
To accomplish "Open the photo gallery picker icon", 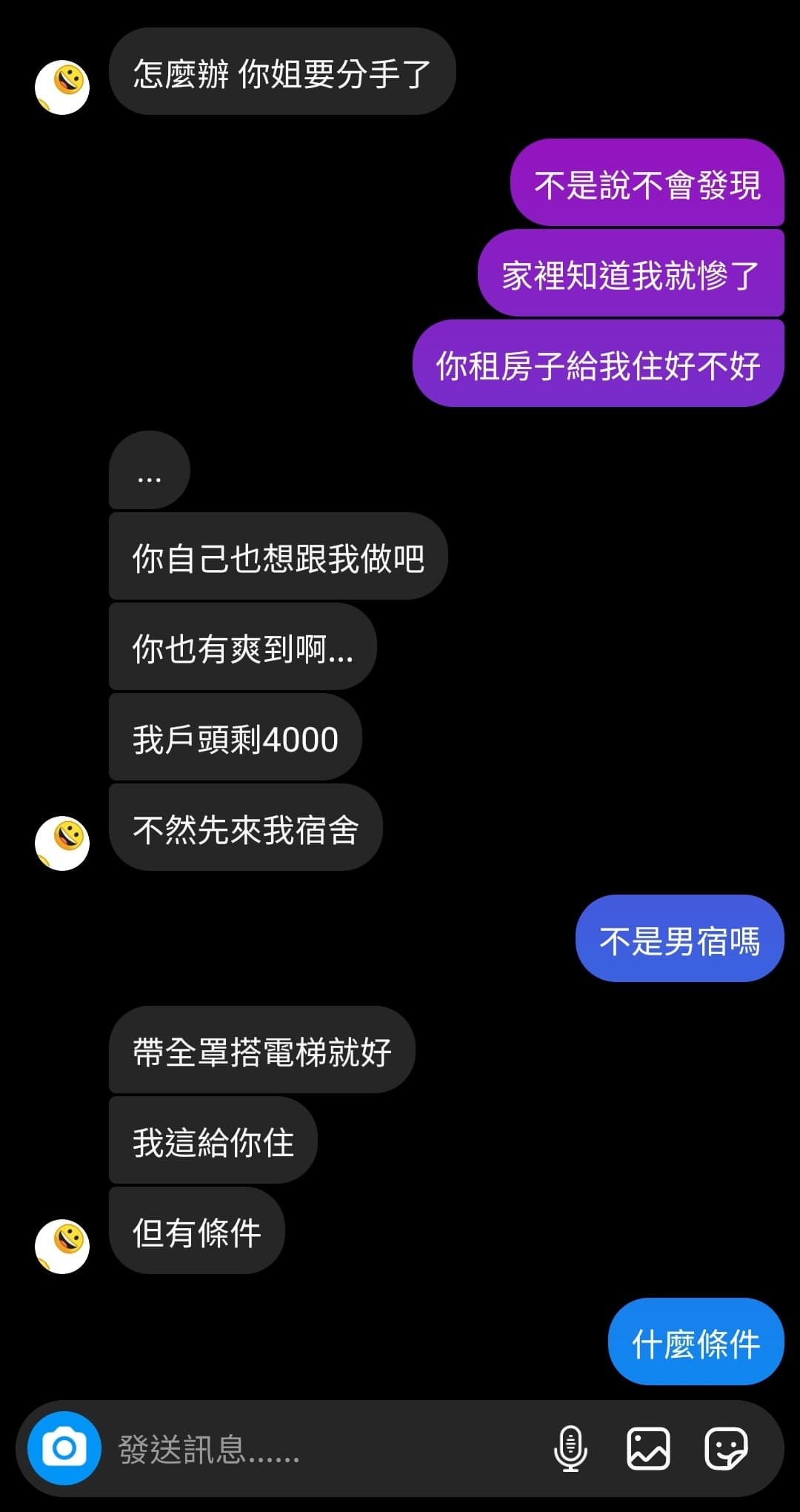I will point(648,1448).
